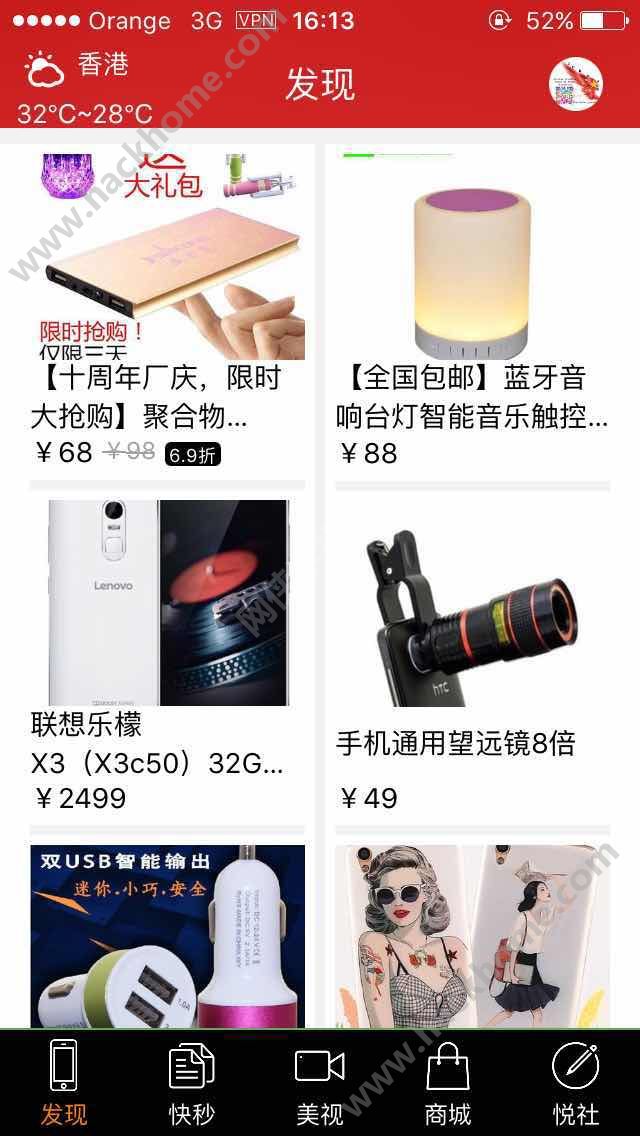Select the 发现 tab

[64, 1084]
